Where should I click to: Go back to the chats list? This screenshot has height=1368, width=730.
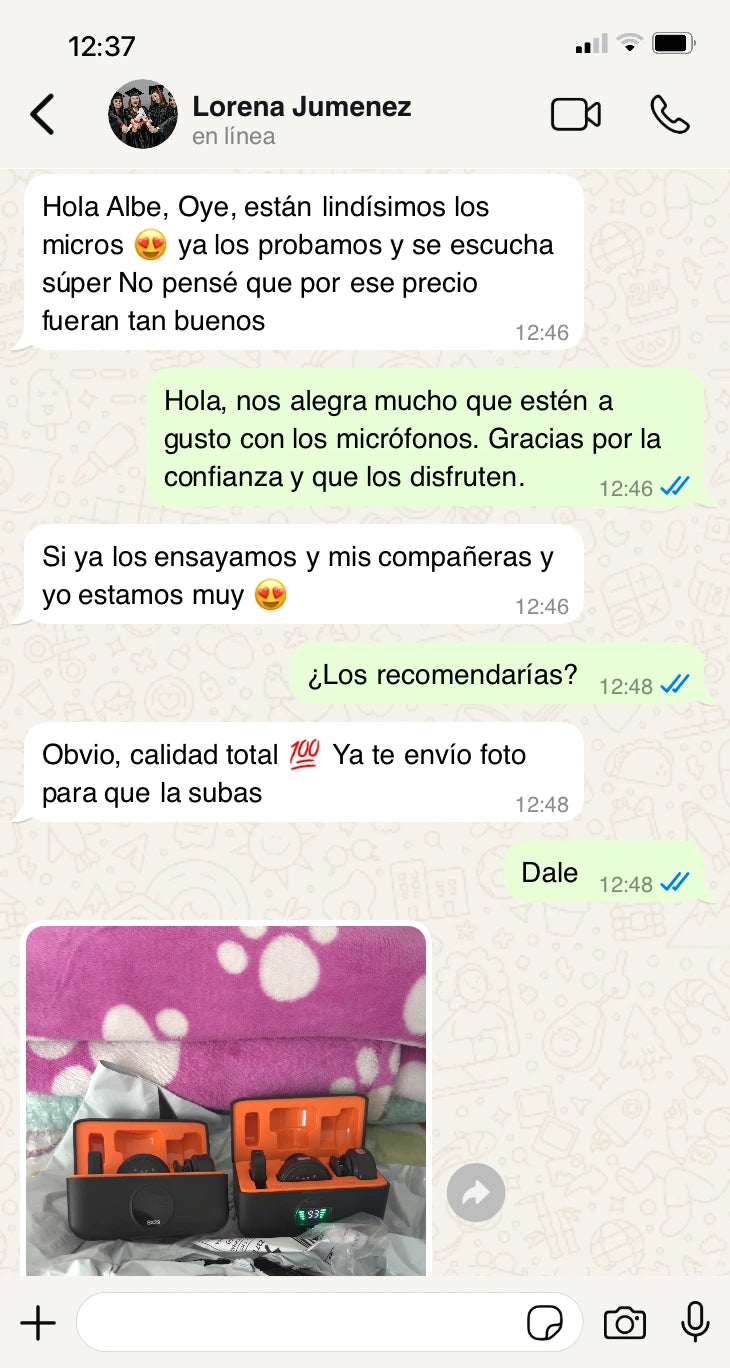click(42, 115)
